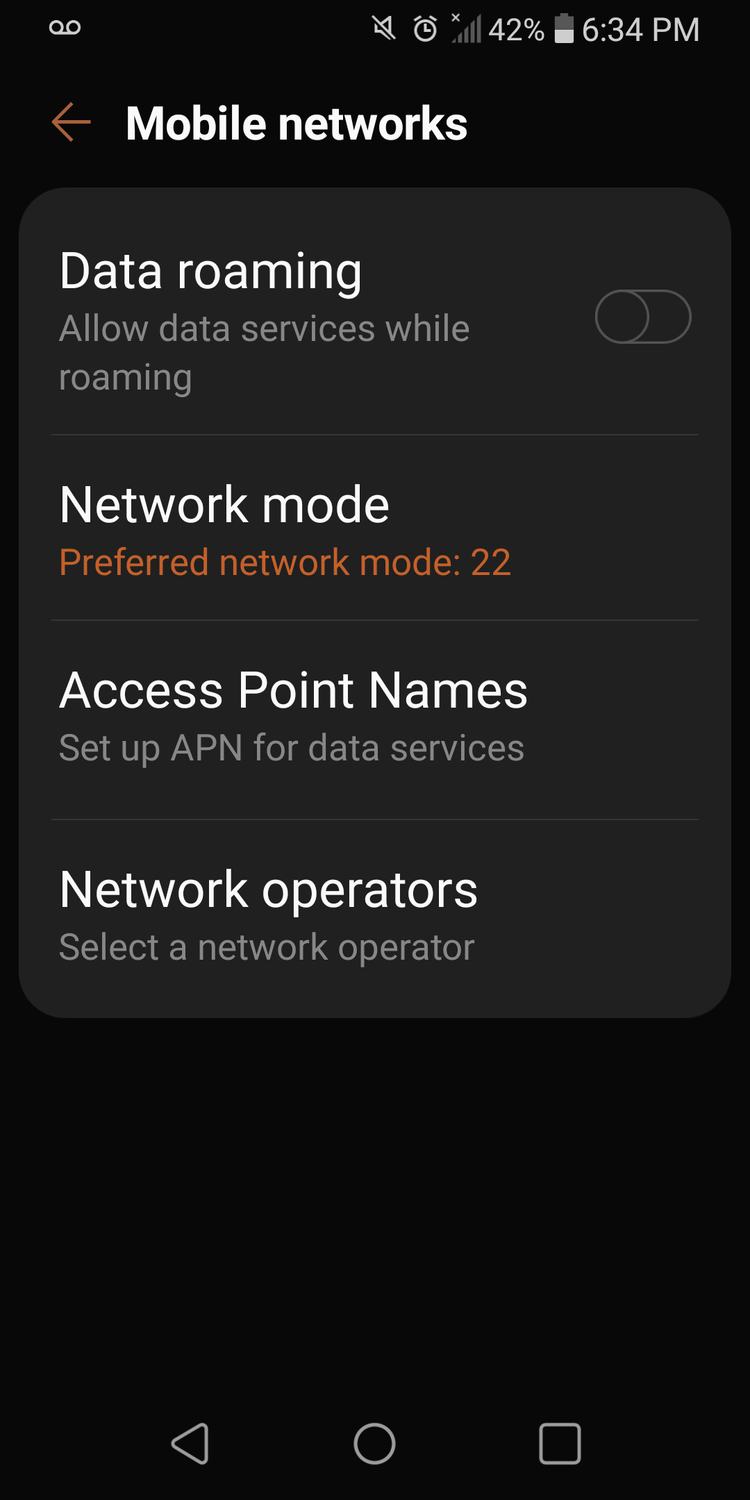Image resolution: width=750 pixels, height=1500 pixels.
Task: Go back using the orange arrow
Action: point(71,123)
